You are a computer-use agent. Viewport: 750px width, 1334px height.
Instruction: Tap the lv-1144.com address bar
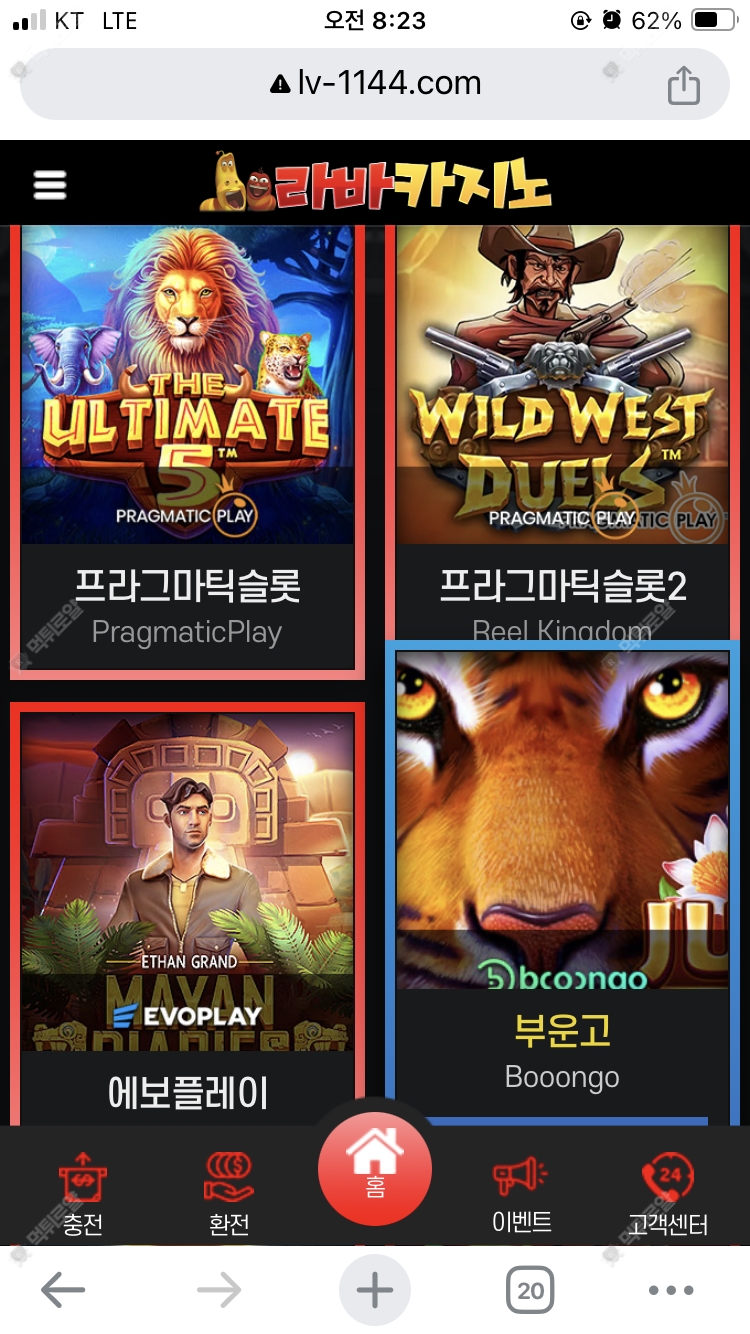coord(375,84)
